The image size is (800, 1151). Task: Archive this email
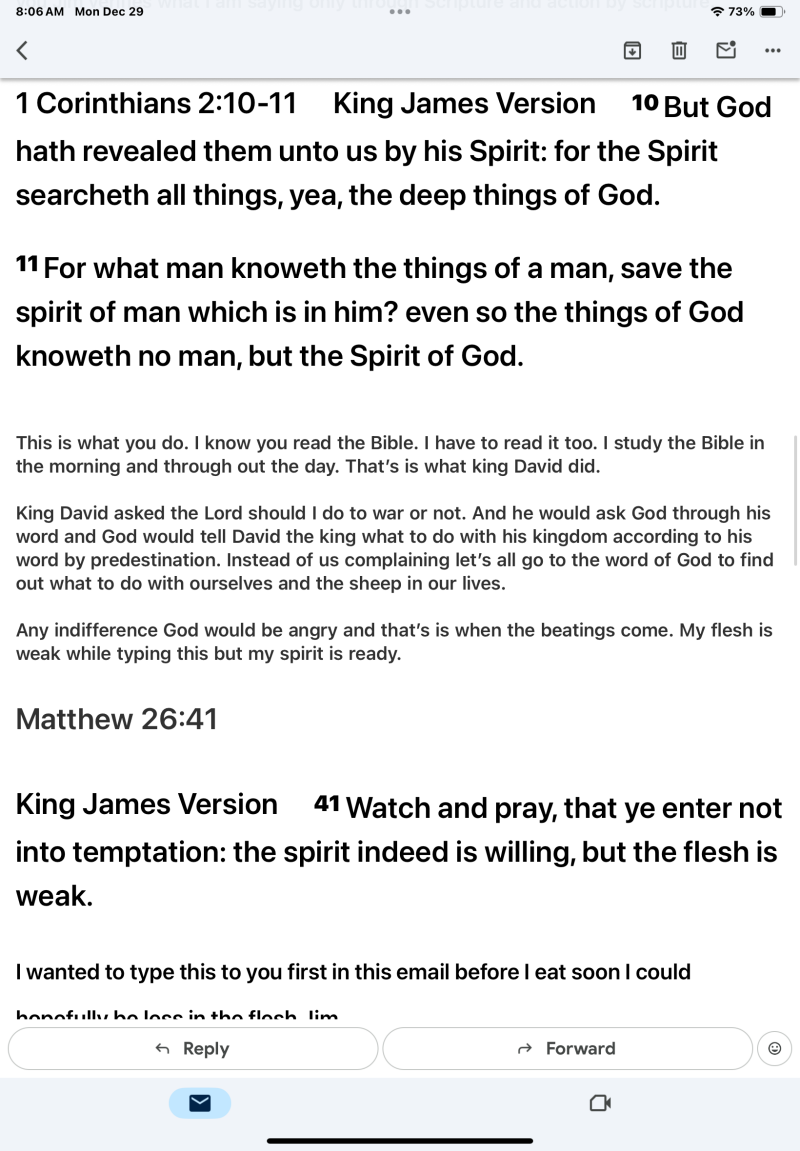[632, 50]
